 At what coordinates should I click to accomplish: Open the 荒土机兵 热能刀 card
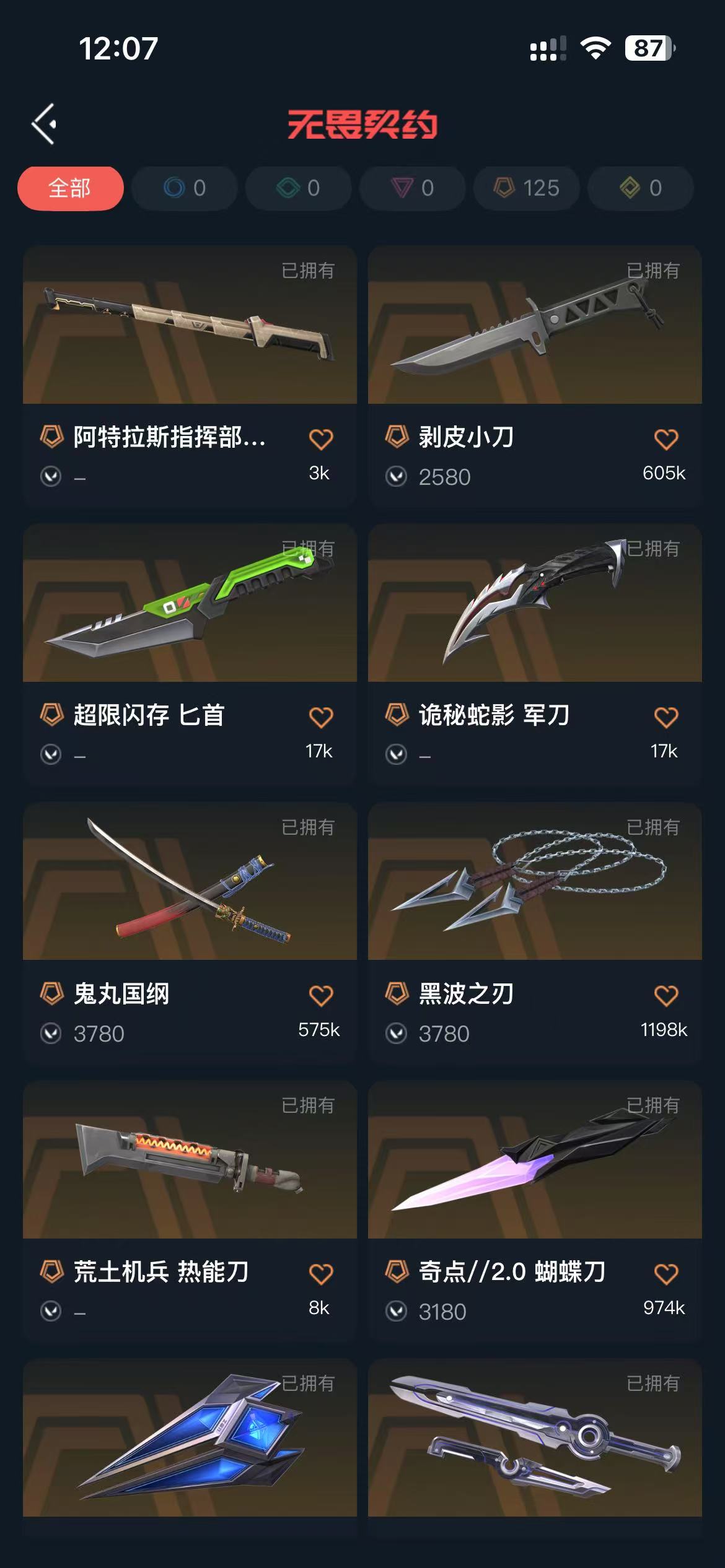pos(190,1212)
